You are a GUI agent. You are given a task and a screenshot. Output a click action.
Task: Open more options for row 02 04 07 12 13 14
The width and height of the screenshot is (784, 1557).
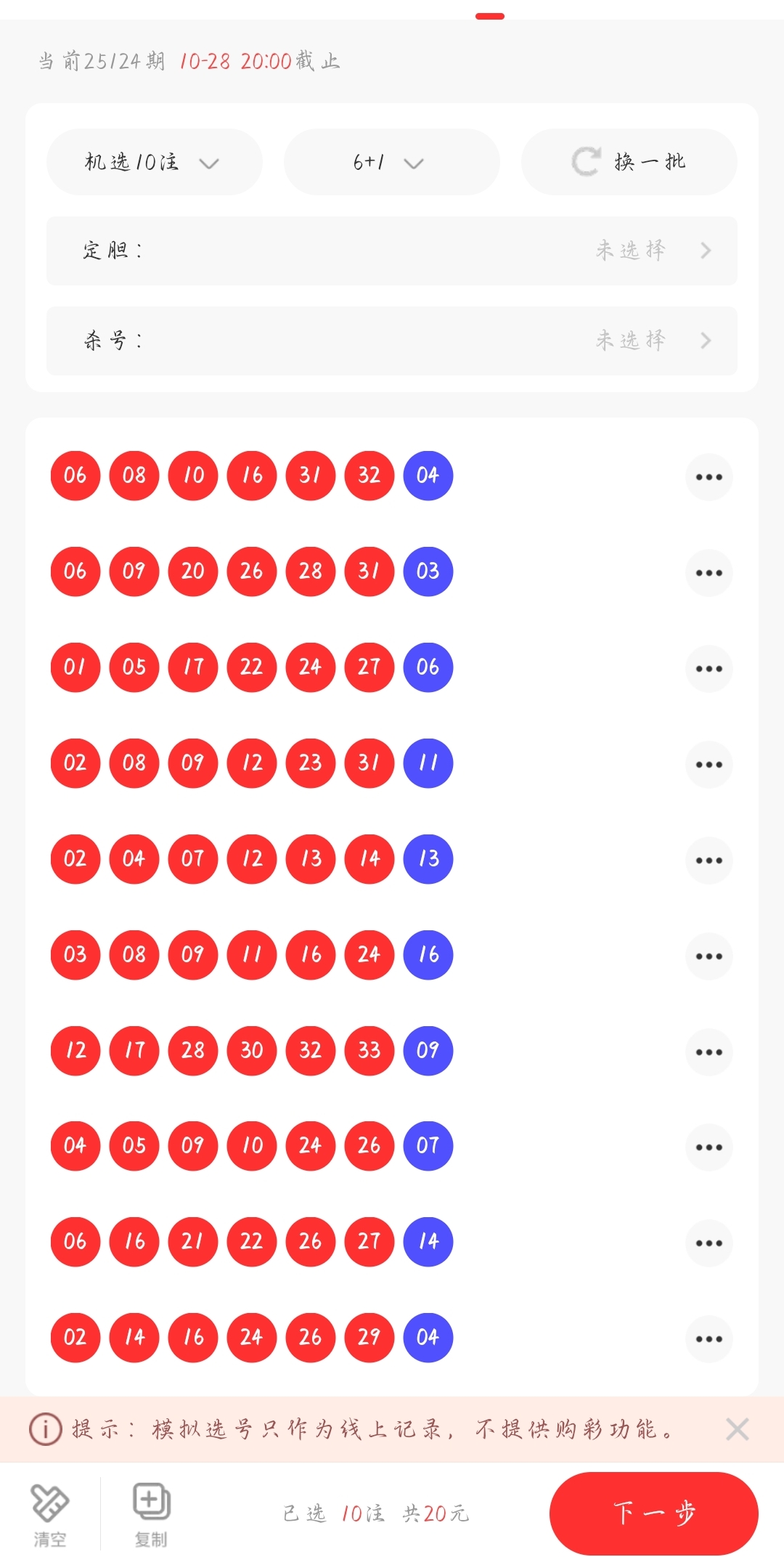coord(709,861)
